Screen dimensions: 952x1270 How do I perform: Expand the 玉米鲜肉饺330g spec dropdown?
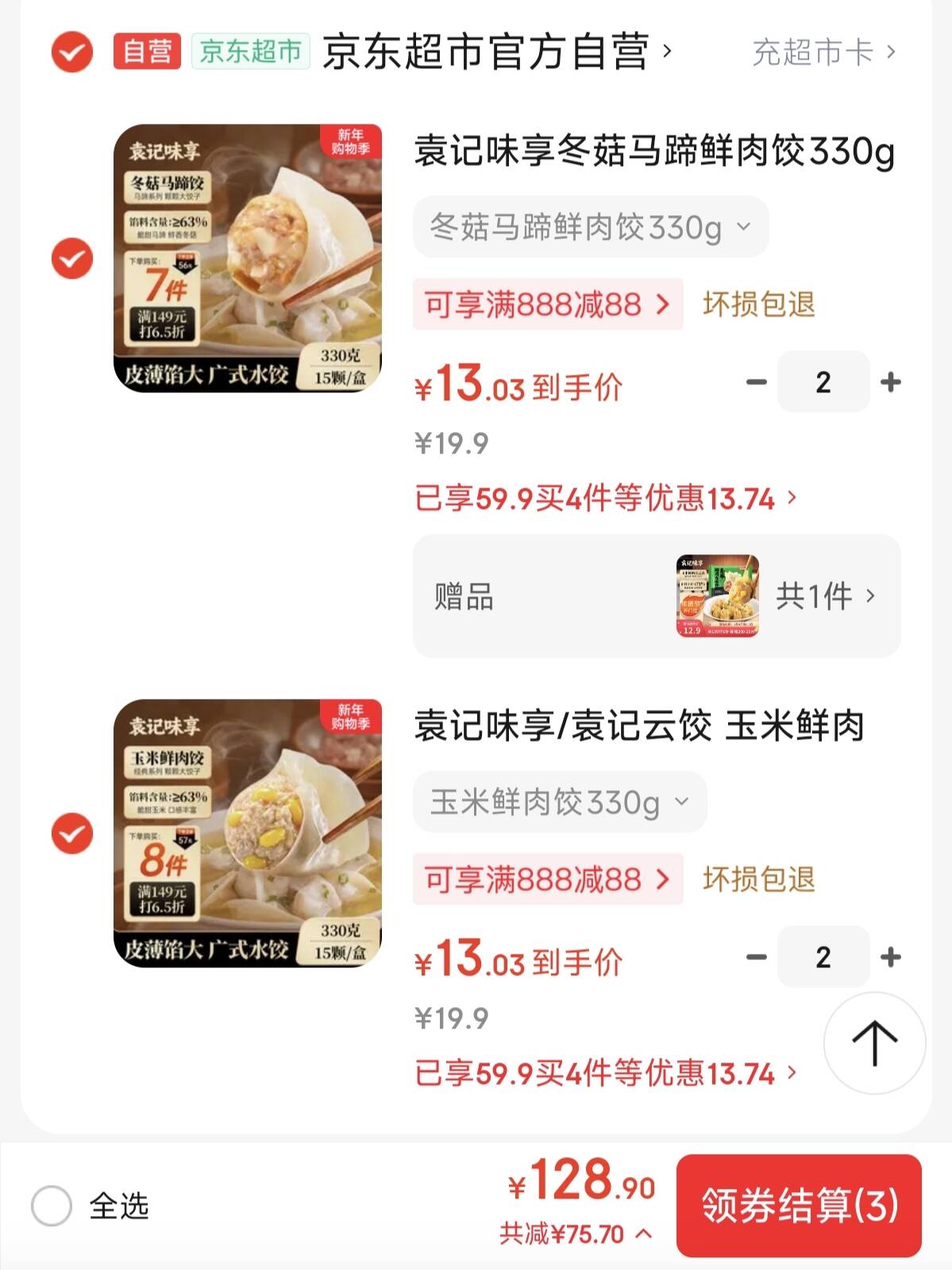(x=559, y=802)
